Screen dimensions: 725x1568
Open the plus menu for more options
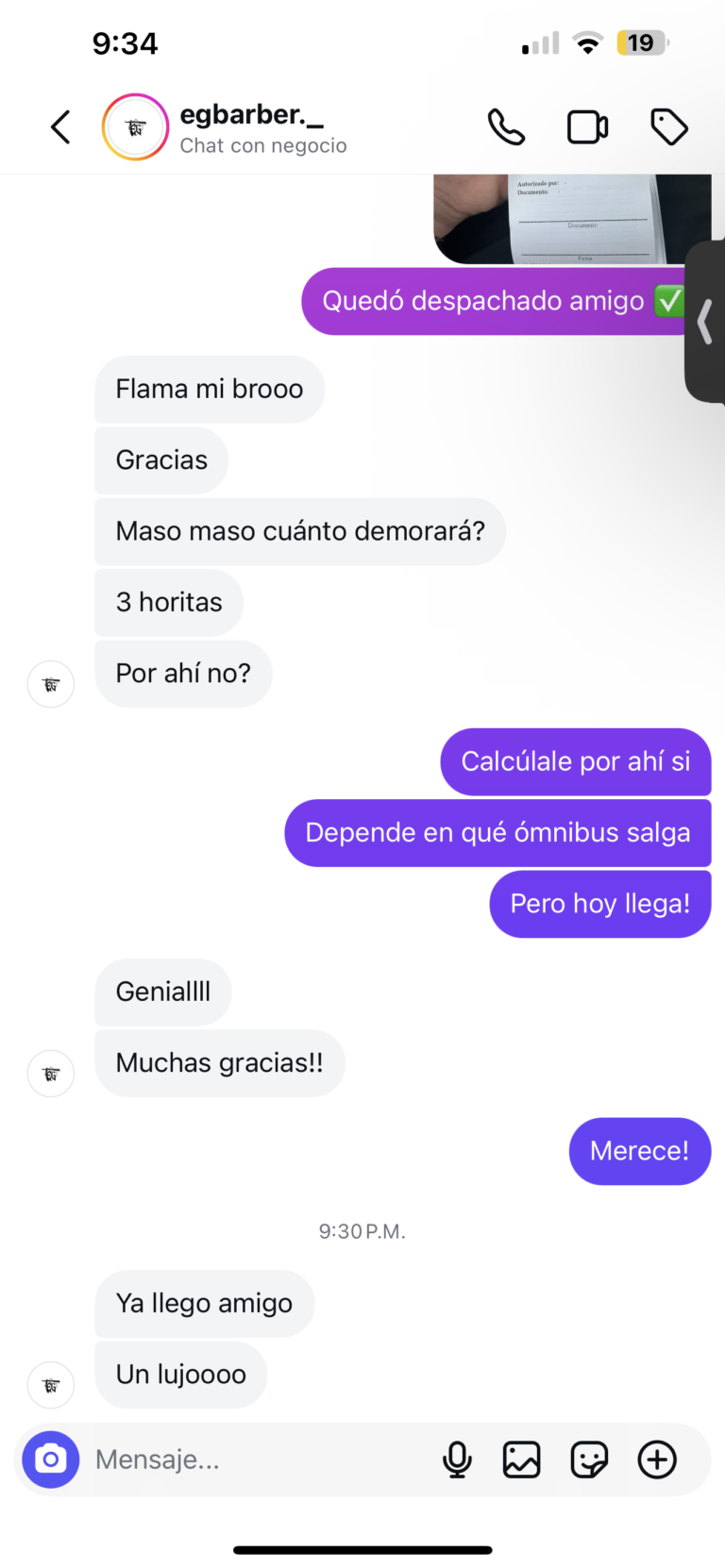(657, 1460)
